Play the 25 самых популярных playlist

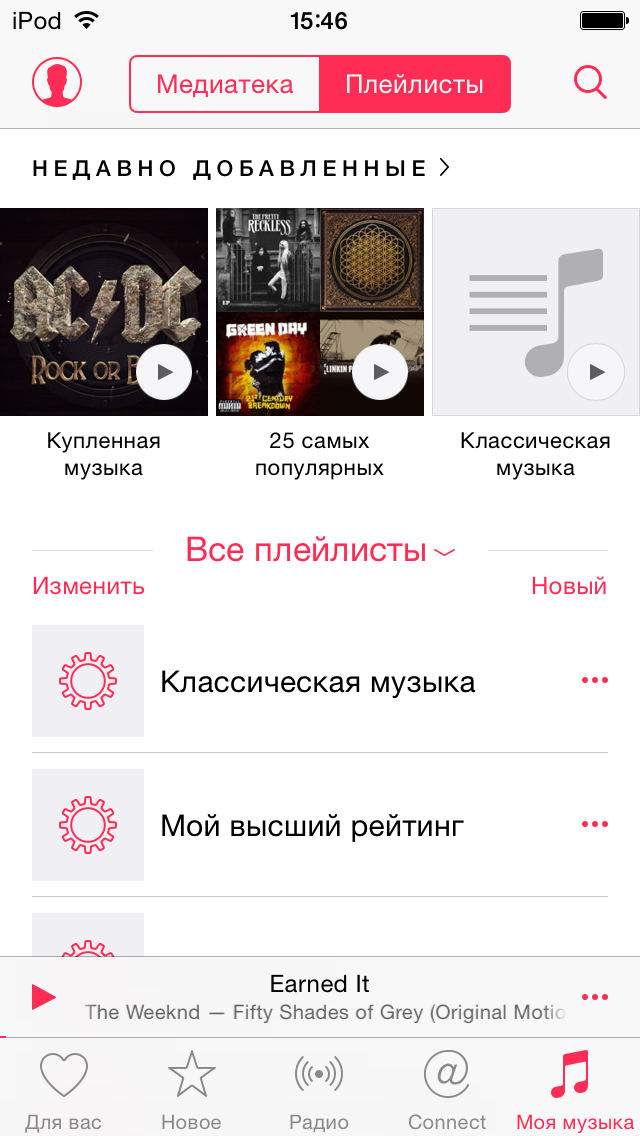pos(380,372)
